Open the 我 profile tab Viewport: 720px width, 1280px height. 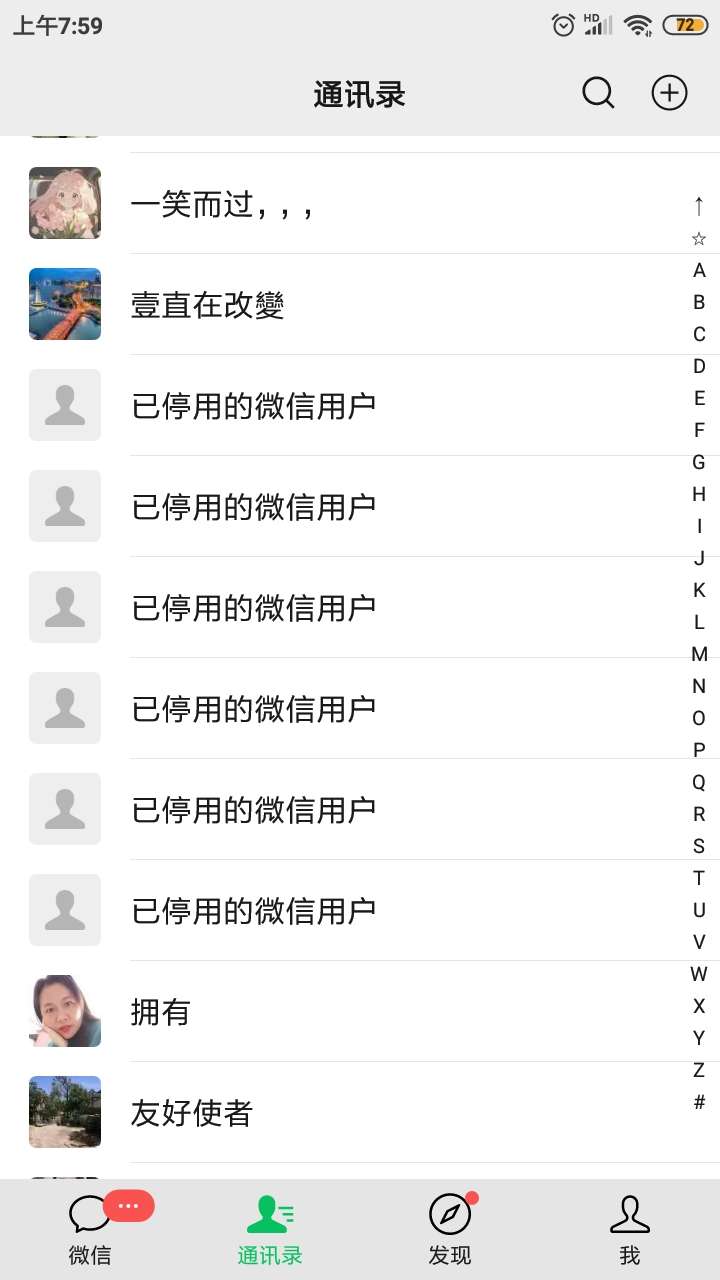(x=629, y=1230)
